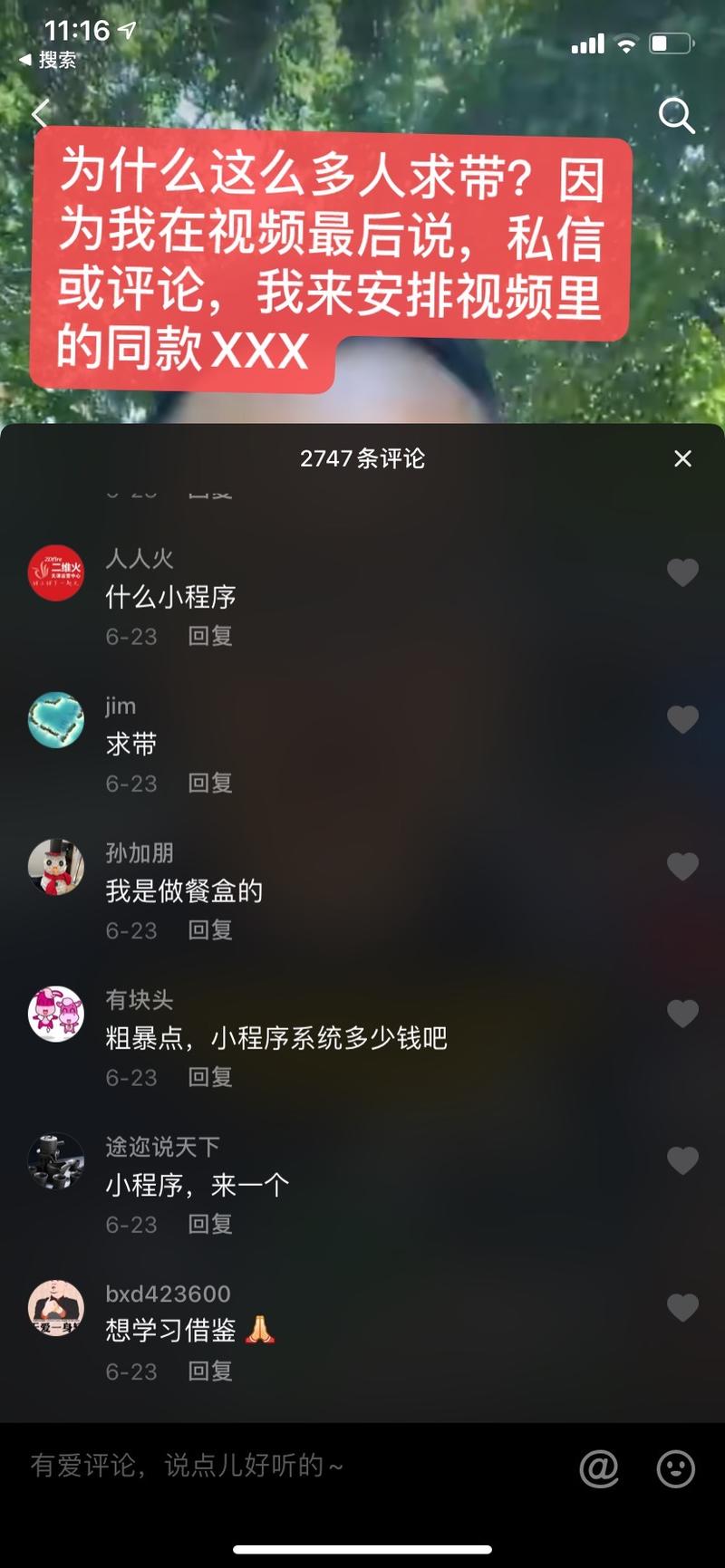Image resolution: width=725 pixels, height=1568 pixels.
Task: Open username 途迩说天下
Action: tap(161, 1146)
